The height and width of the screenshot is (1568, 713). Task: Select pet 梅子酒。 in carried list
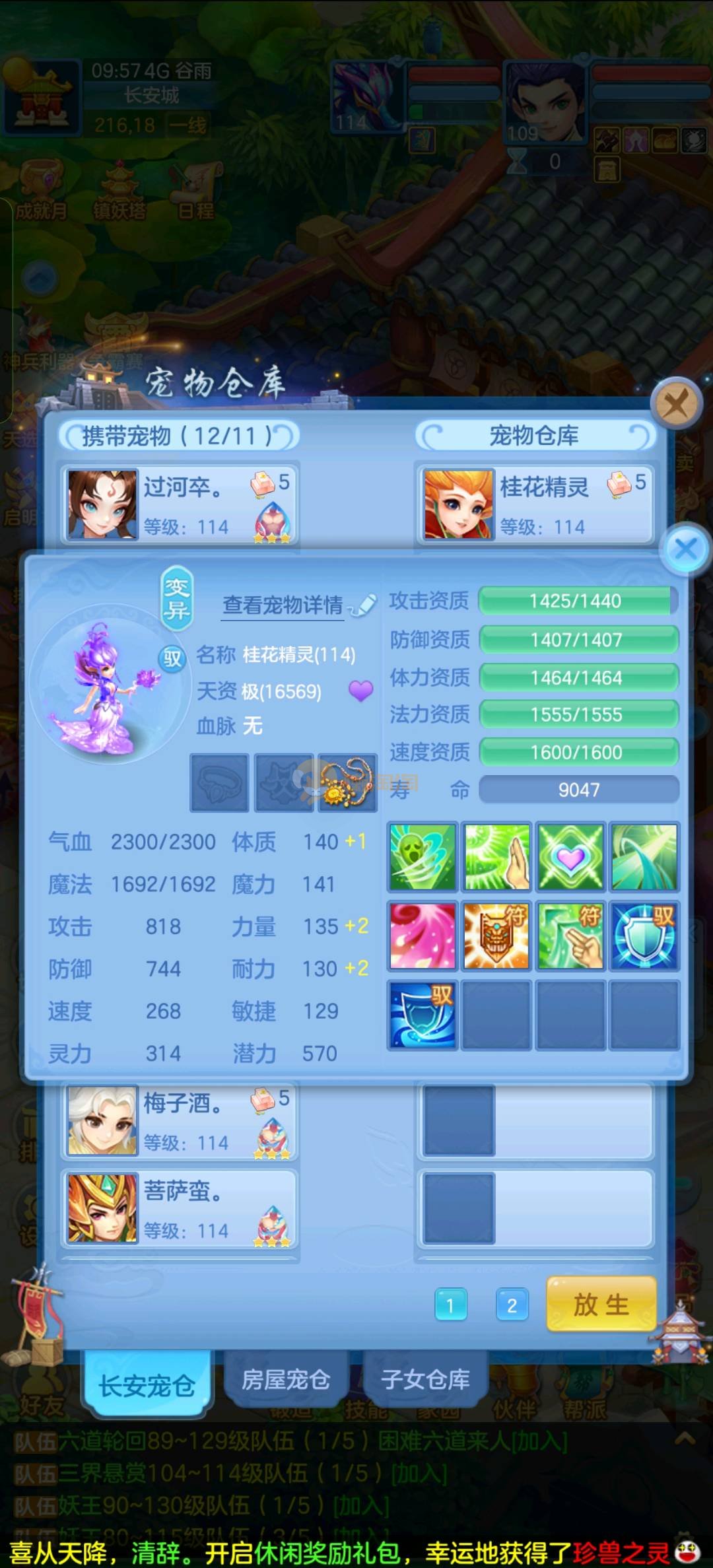click(x=180, y=1120)
